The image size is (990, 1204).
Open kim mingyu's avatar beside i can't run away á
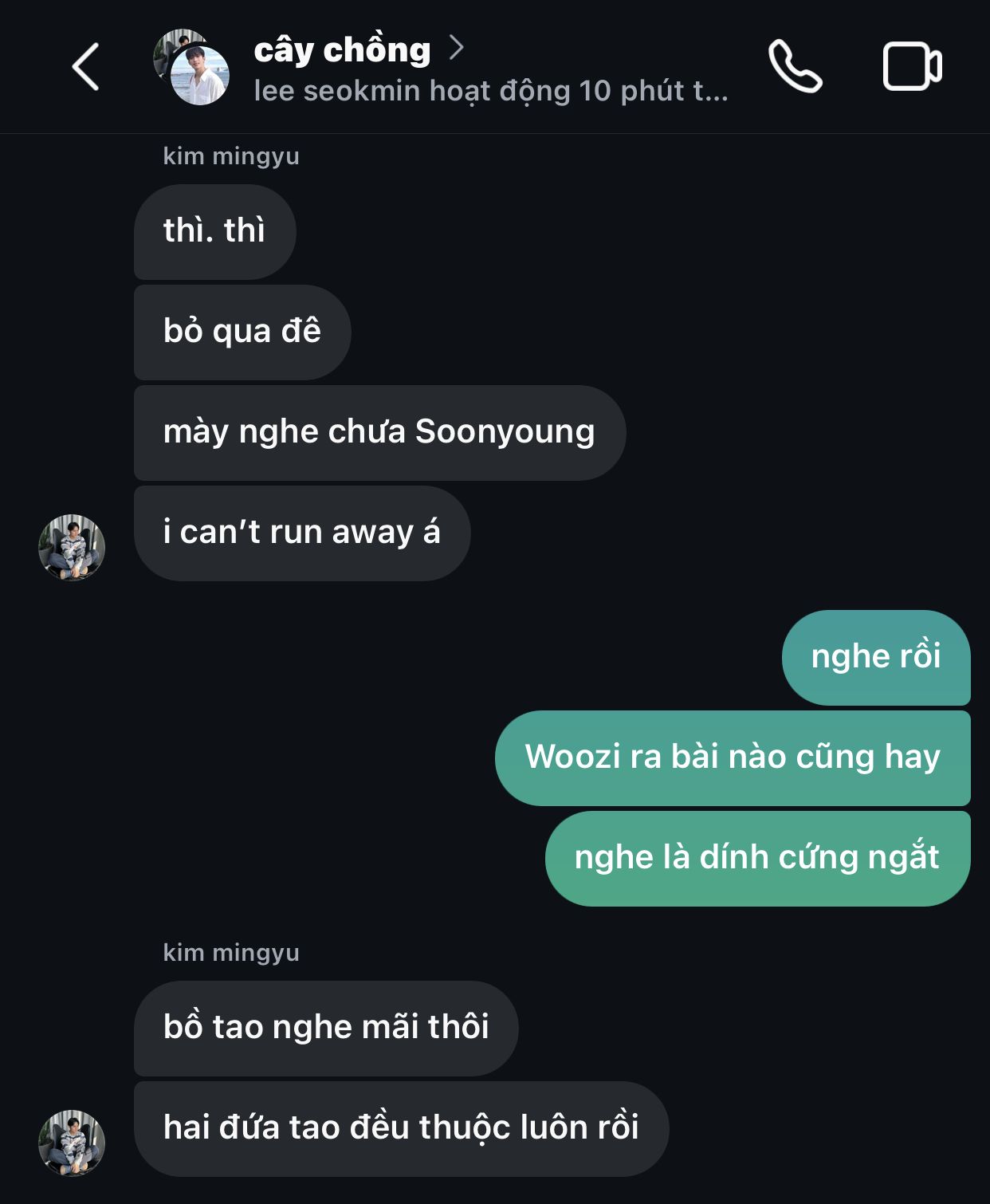point(72,547)
